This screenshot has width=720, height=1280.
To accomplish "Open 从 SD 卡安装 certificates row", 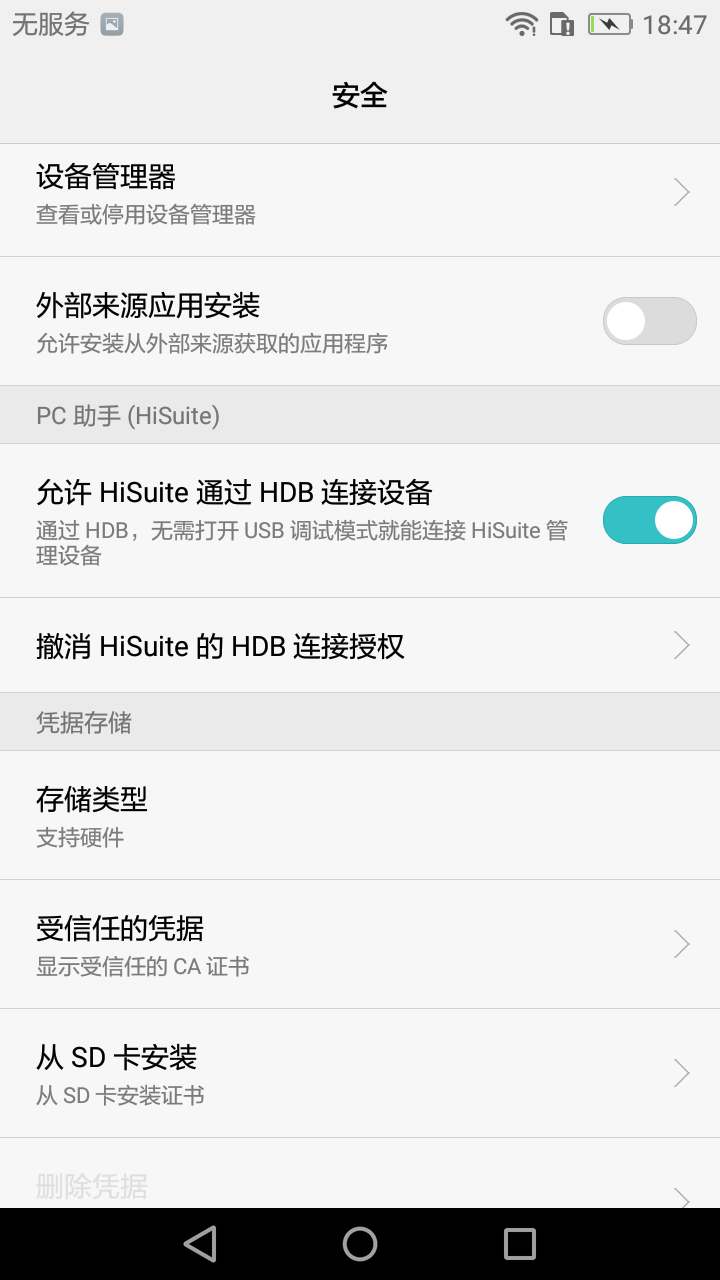I will [x=360, y=1073].
